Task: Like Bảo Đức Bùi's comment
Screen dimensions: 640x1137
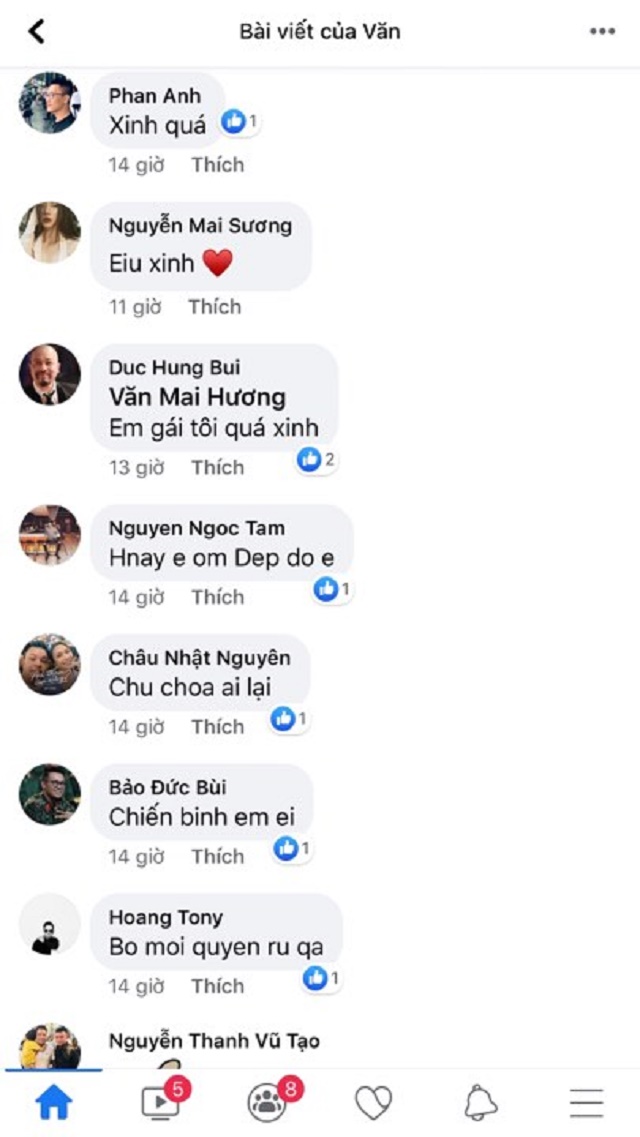Action: point(217,857)
